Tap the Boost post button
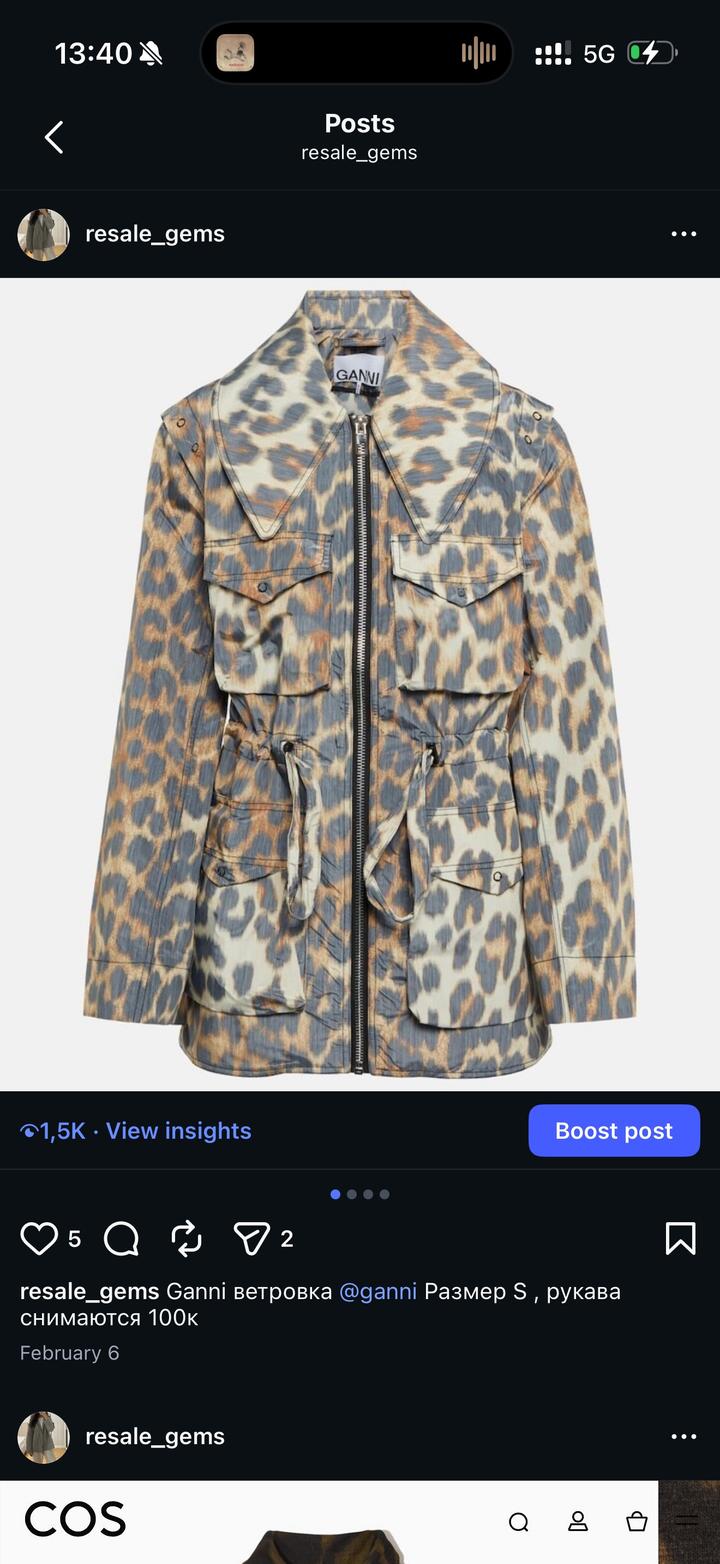Screen dimensions: 720x1564 tap(614, 1131)
